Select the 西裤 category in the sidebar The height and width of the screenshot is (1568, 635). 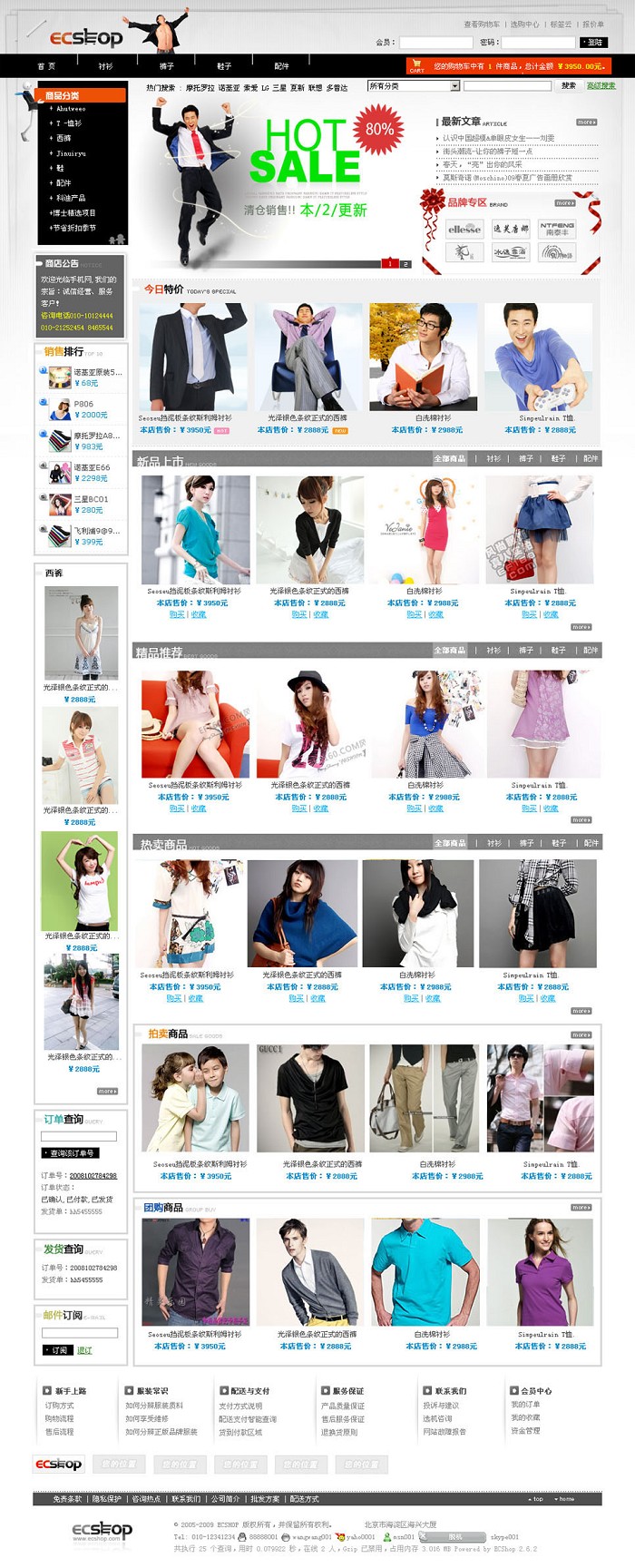pos(63,138)
